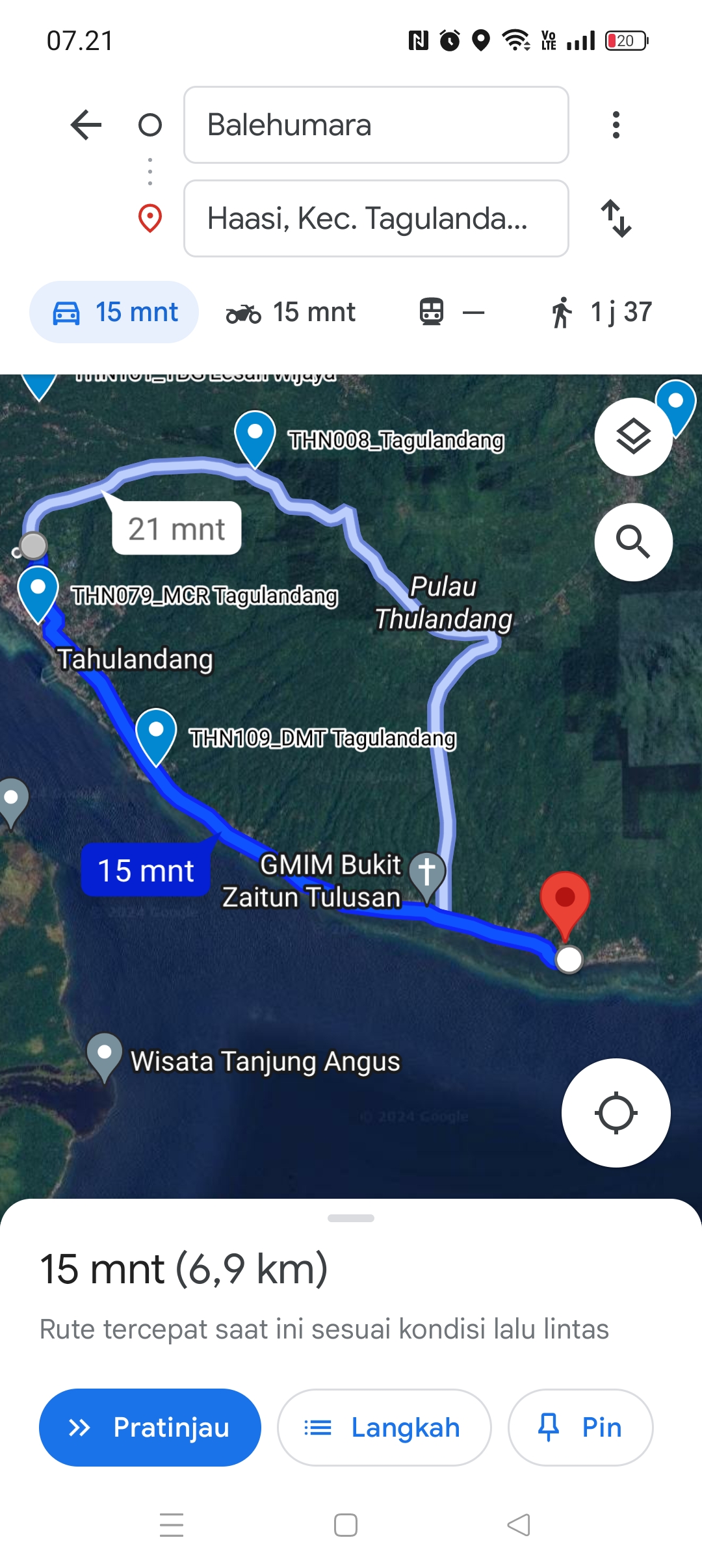
Task: Choose the alternate 21 mnt route
Action: (x=176, y=528)
